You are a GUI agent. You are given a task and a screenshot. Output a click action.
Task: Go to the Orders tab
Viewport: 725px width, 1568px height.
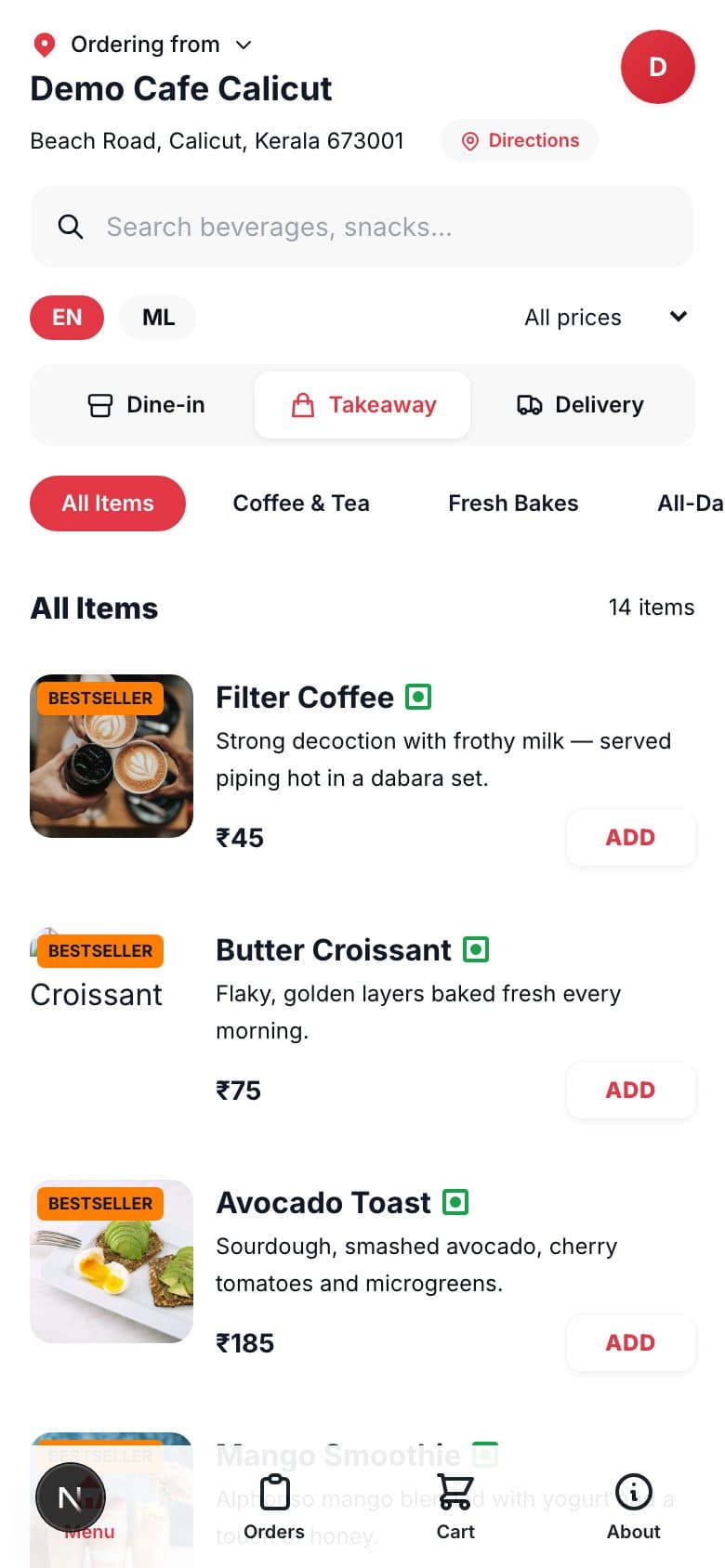coord(274,1509)
